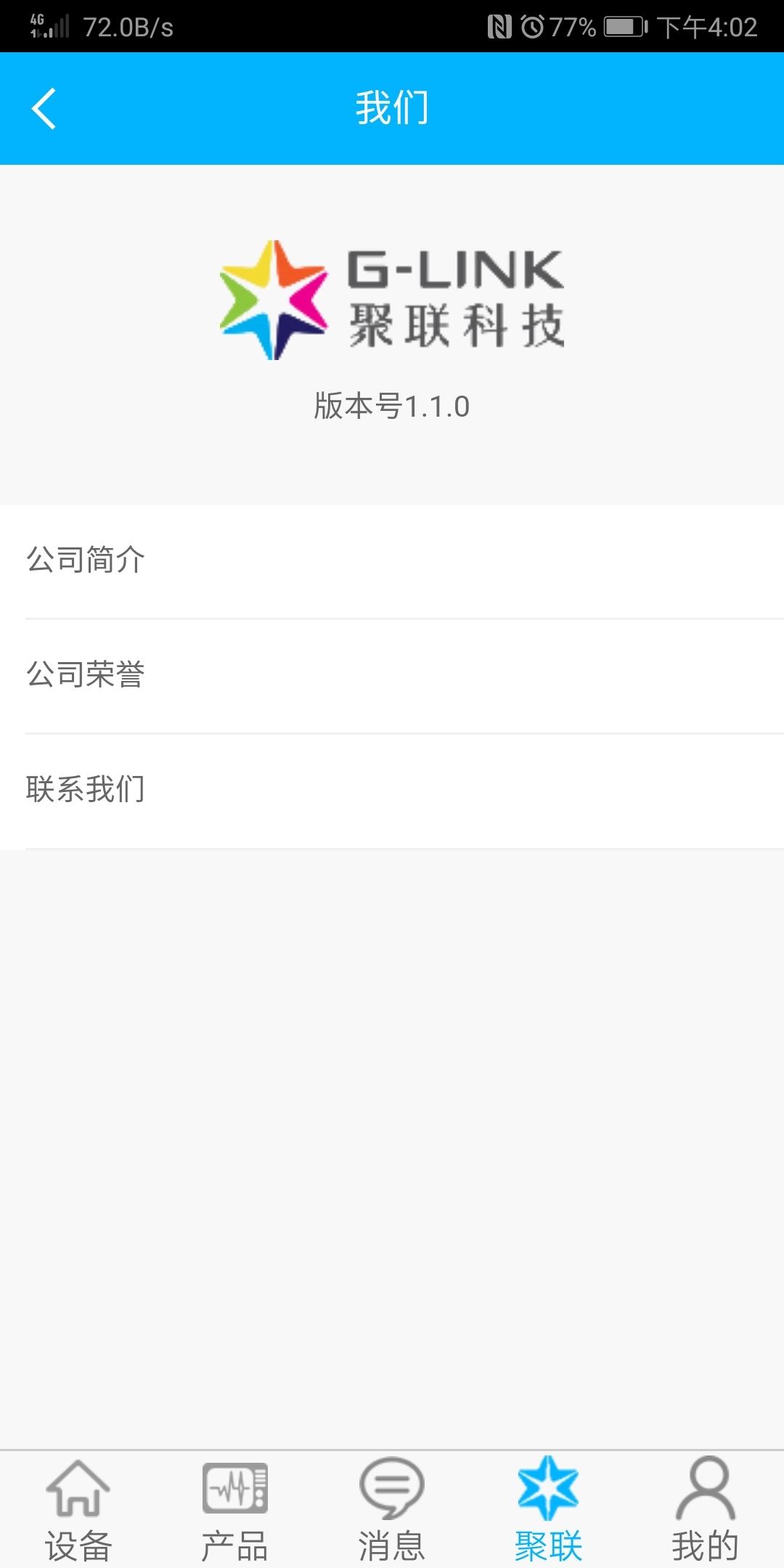
Task: Open 公司荣誉 company honors
Action: pos(392,676)
